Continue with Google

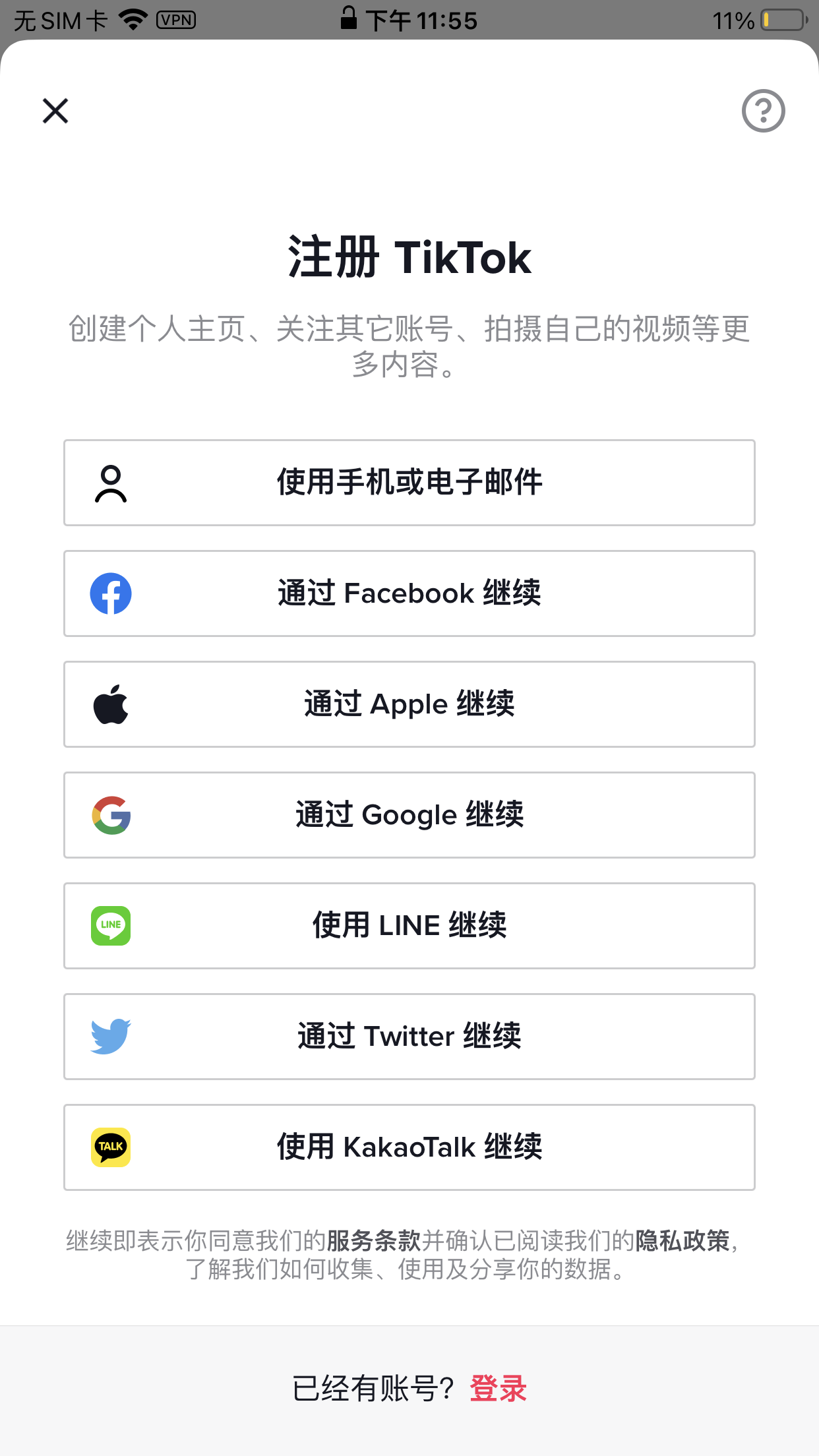click(x=409, y=815)
